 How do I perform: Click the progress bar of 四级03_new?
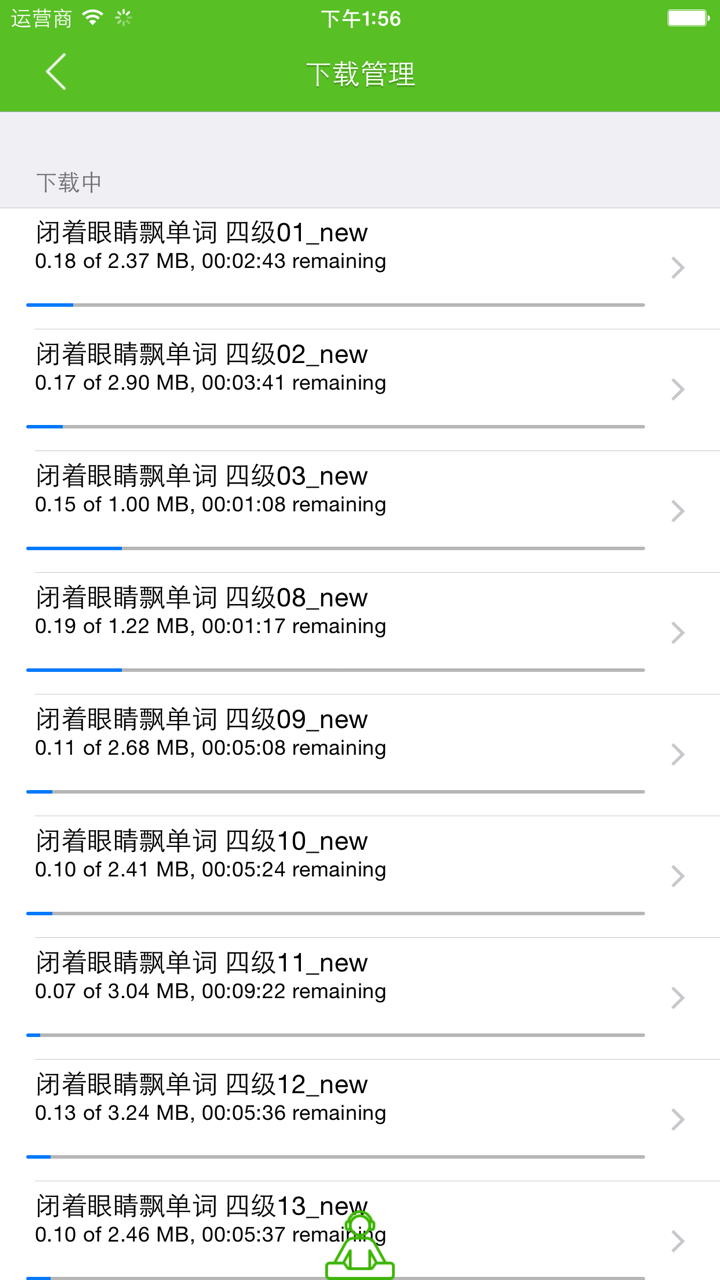pyautogui.click(x=337, y=547)
